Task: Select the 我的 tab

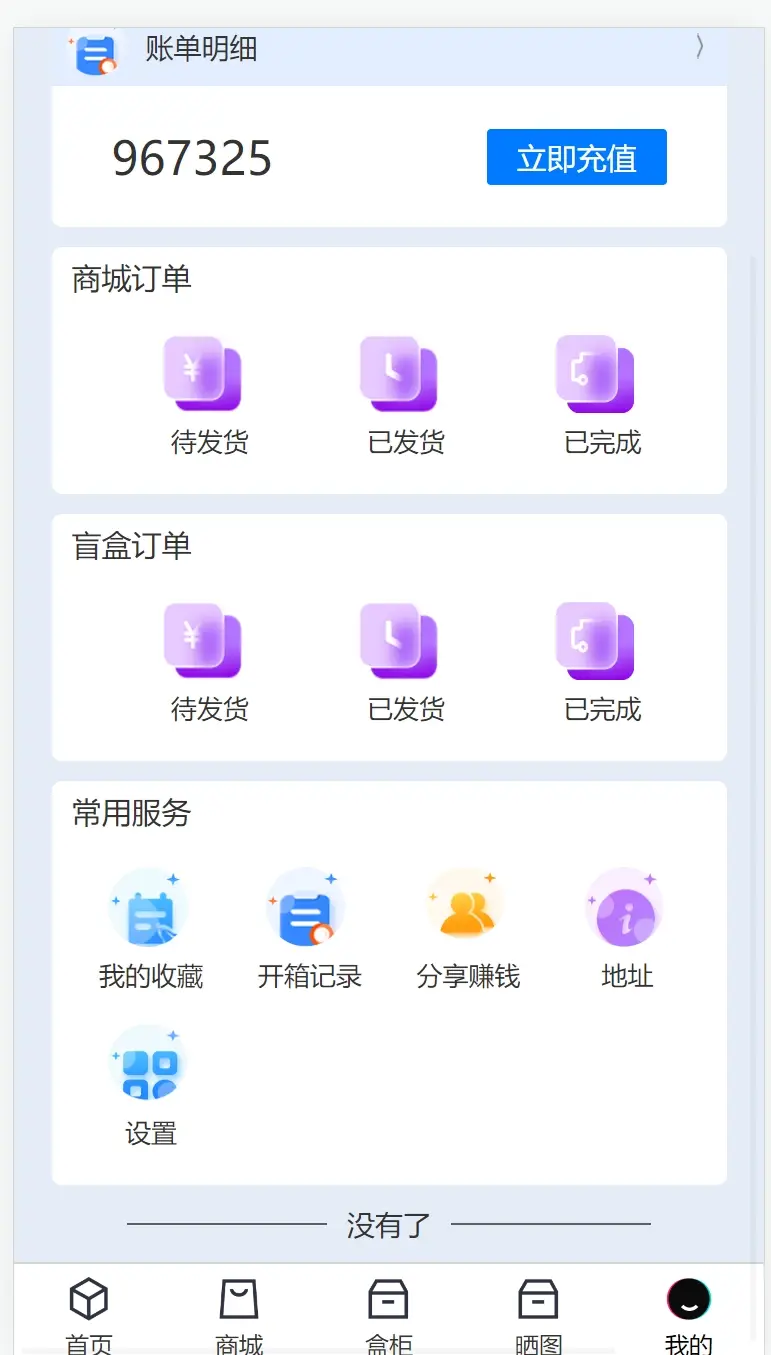Action: click(688, 1315)
